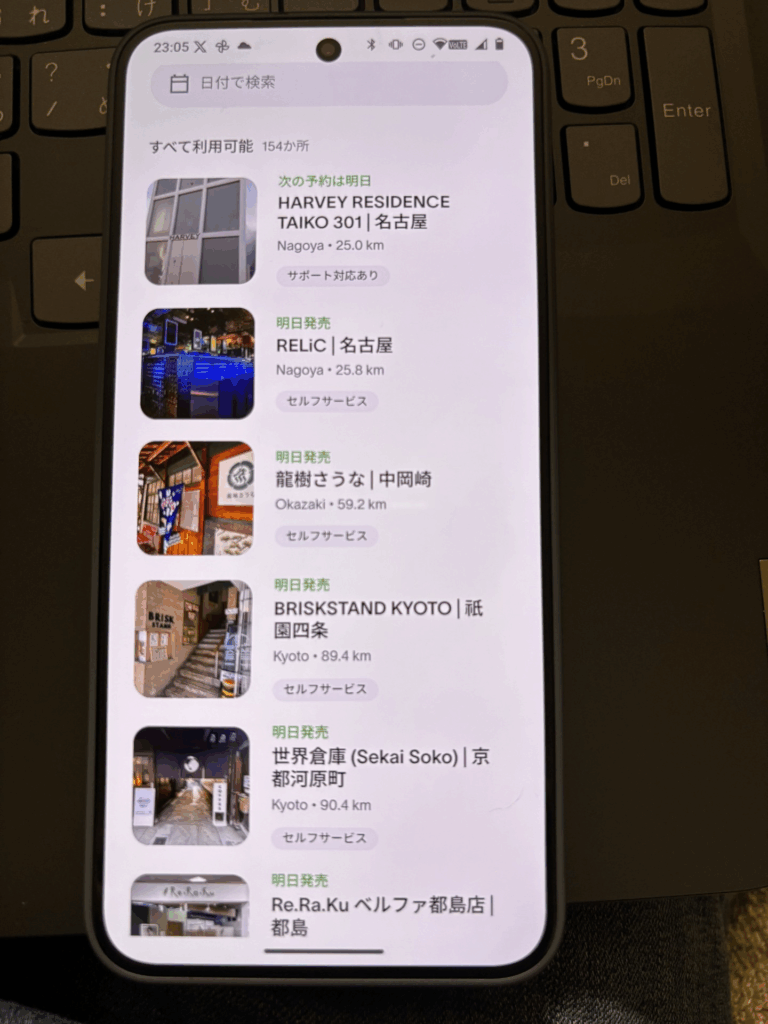Open Re.Ra.Ku ベルファ都島店 listing
The height and width of the screenshot is (1024, 768).
[x=382, y=915]
